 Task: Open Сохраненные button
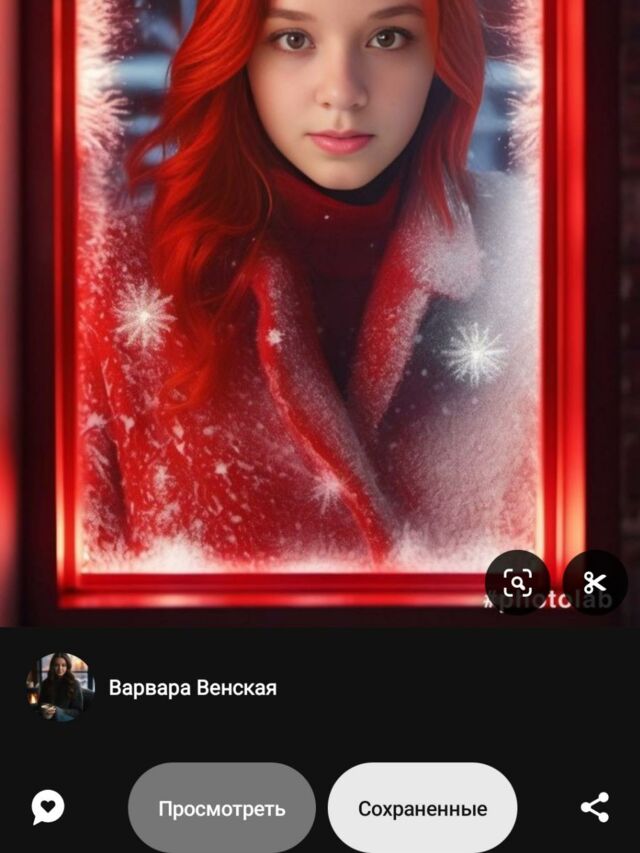coord(422,809)
